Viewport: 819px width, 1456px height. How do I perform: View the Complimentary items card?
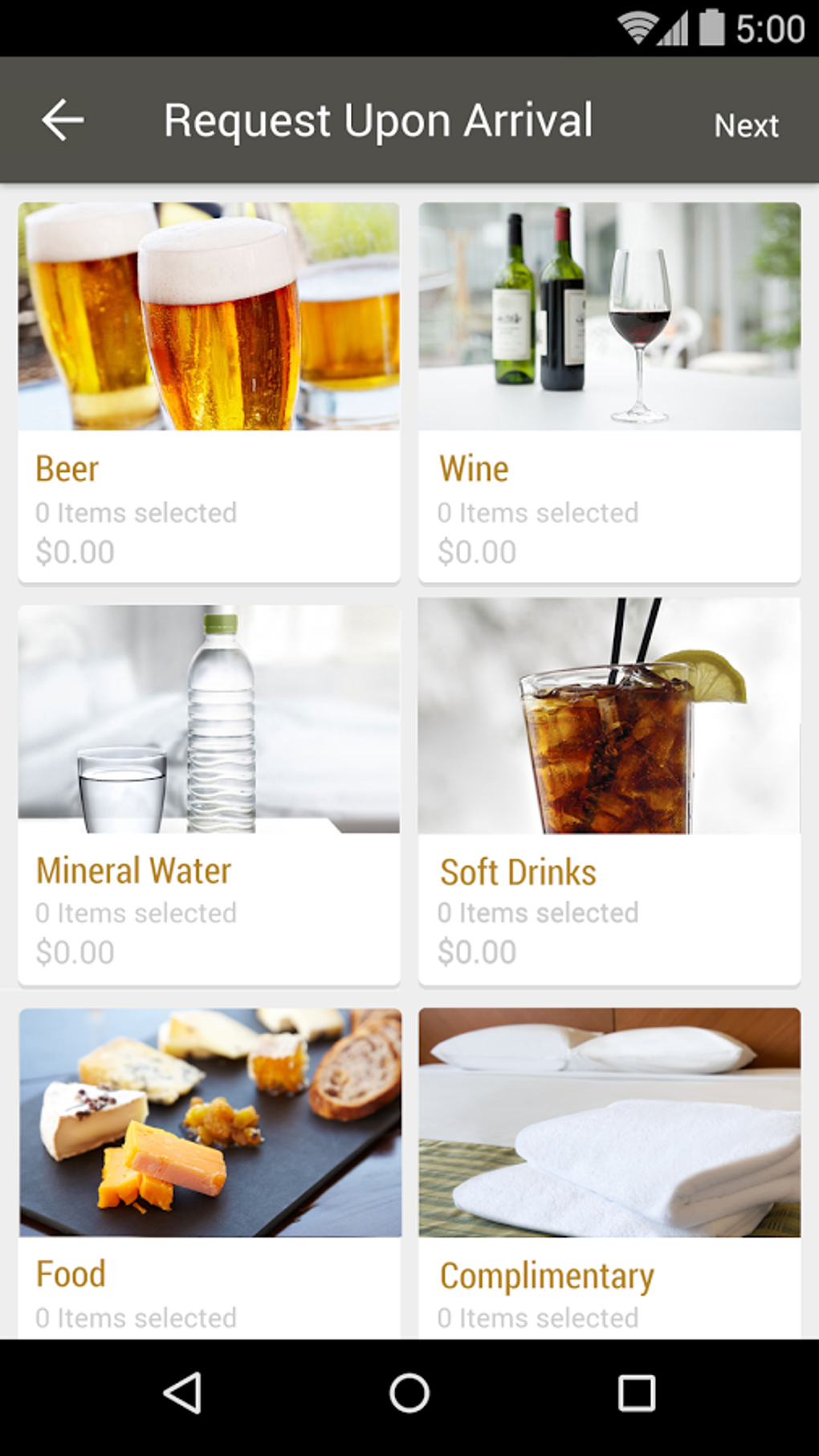coord(609,1170)
